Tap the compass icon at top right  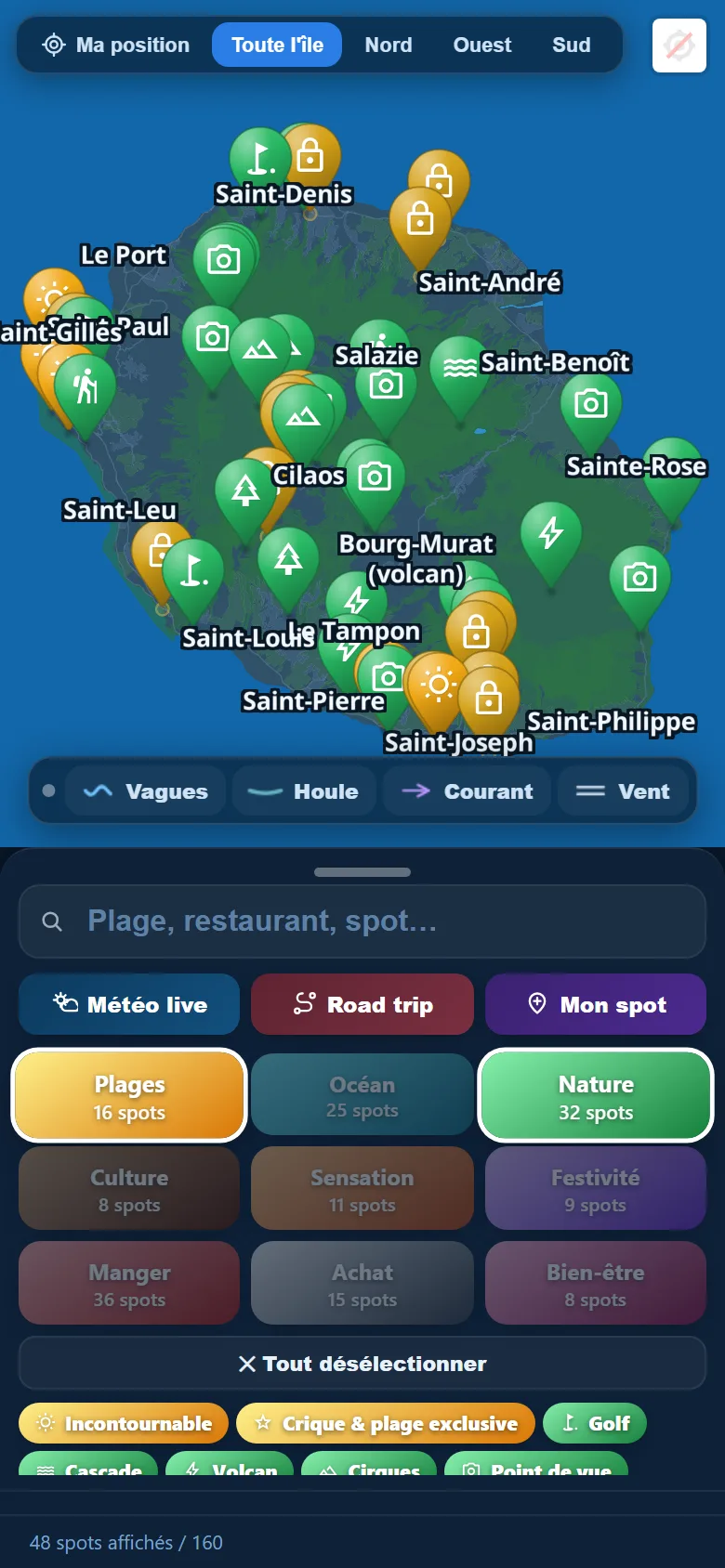coord(679,45)
